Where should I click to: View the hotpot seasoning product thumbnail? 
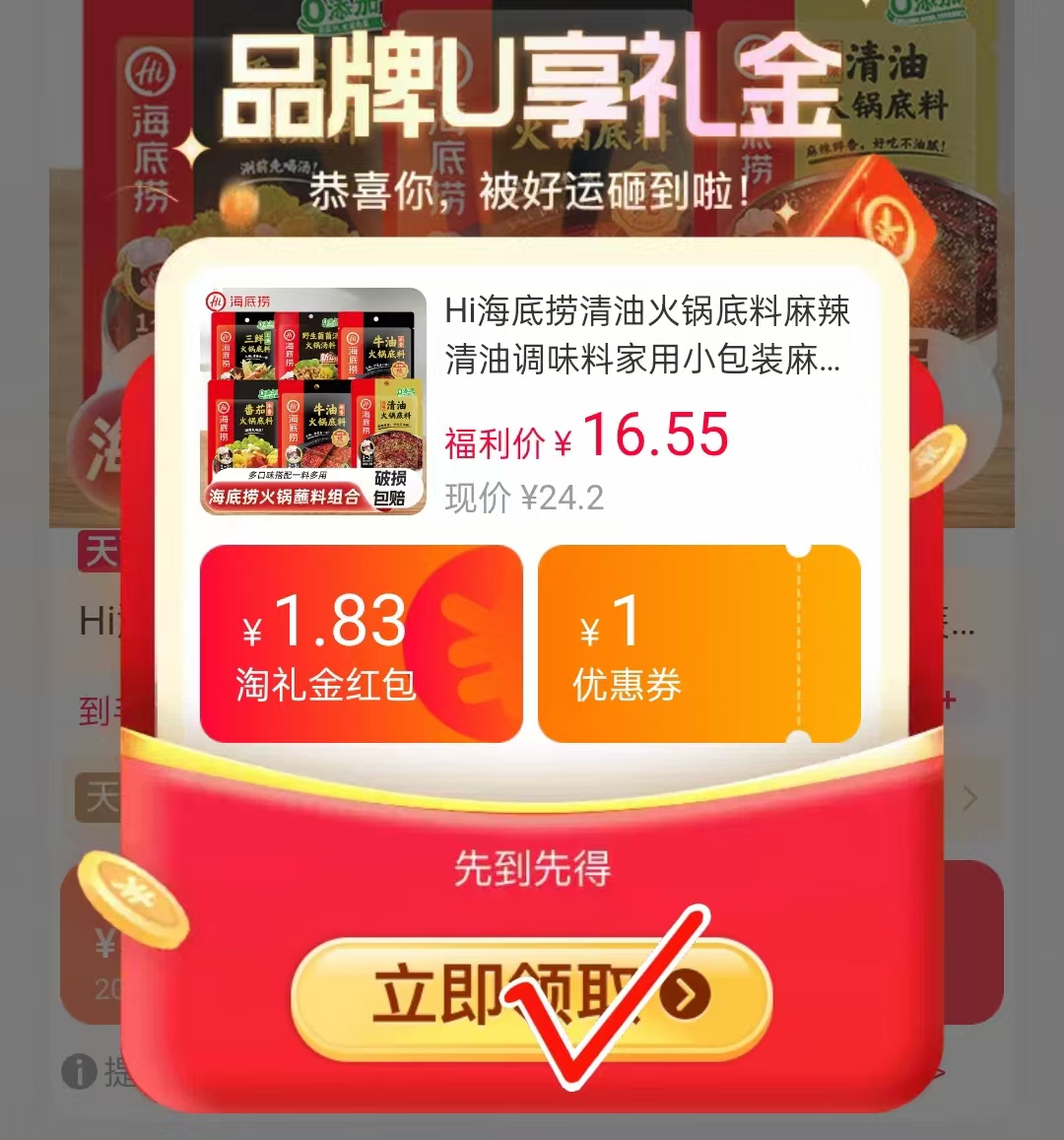pos(312,401)
